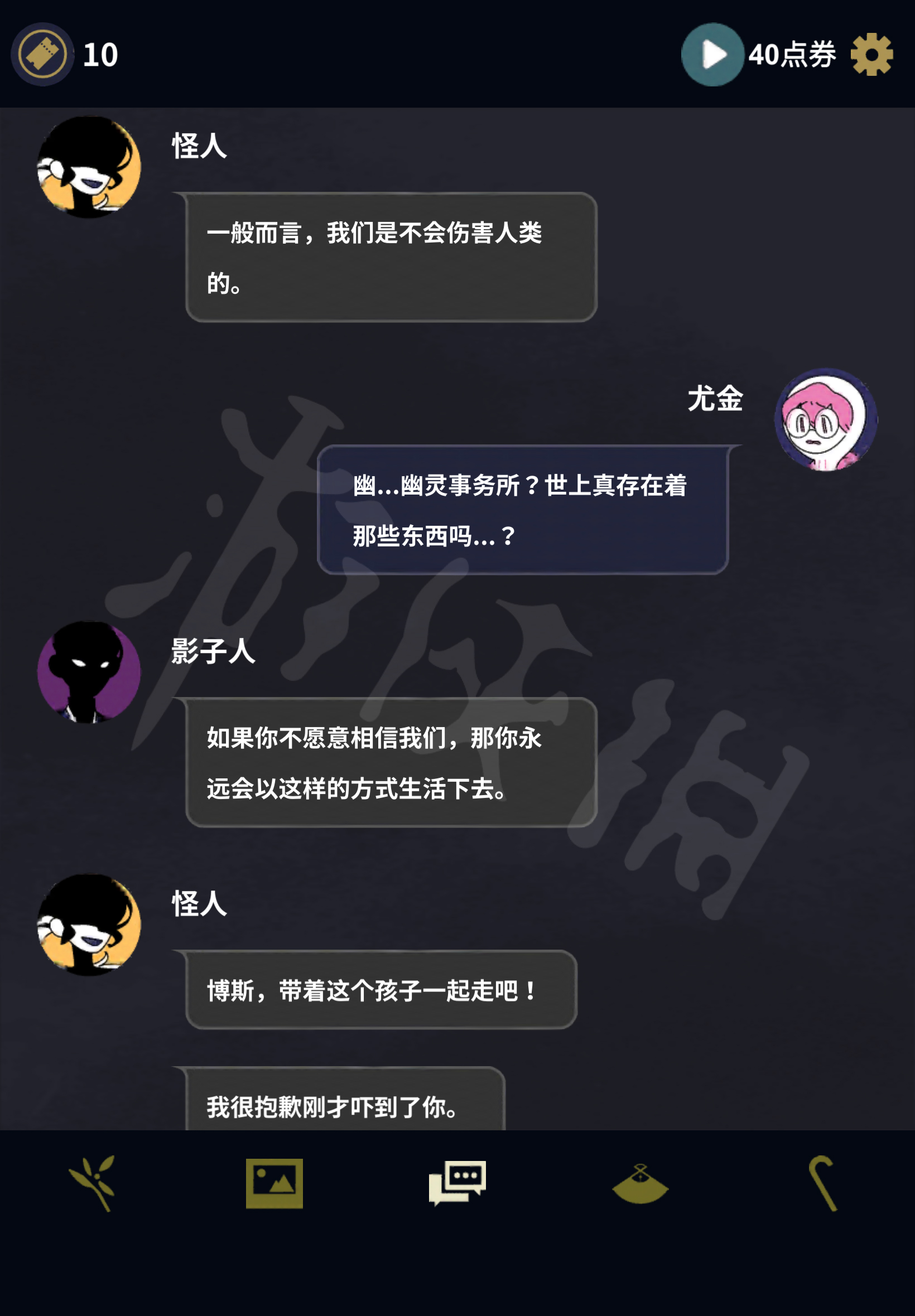This screenshot has width=915, height=1316.
Task: Switch to the plant branch tab
Action: point(92,1183)
